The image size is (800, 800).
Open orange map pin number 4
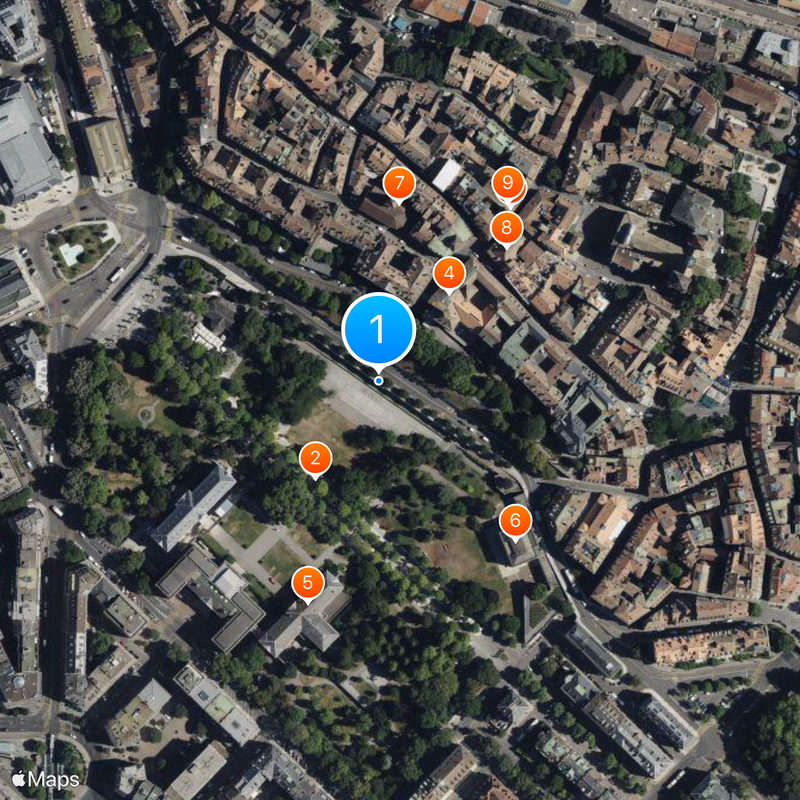(449, 273)
